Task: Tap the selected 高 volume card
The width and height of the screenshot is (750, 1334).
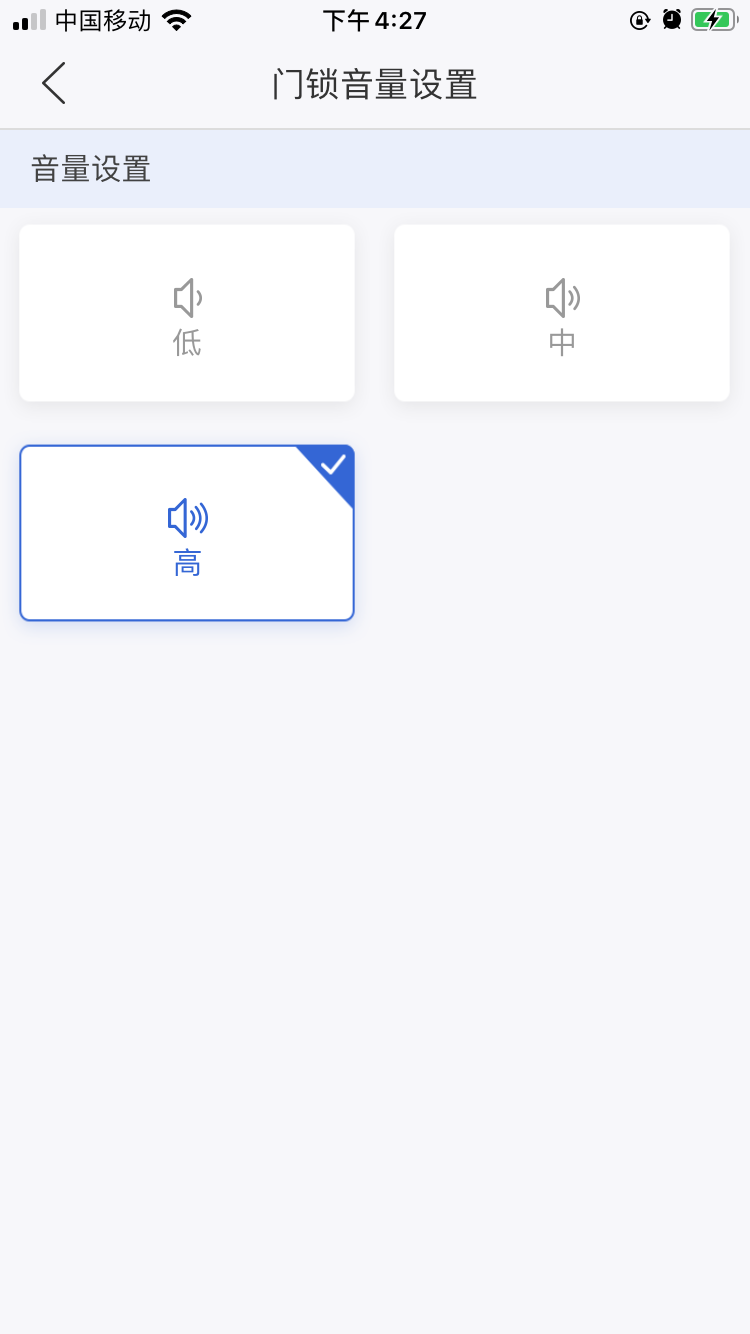Action: [187, 533]
